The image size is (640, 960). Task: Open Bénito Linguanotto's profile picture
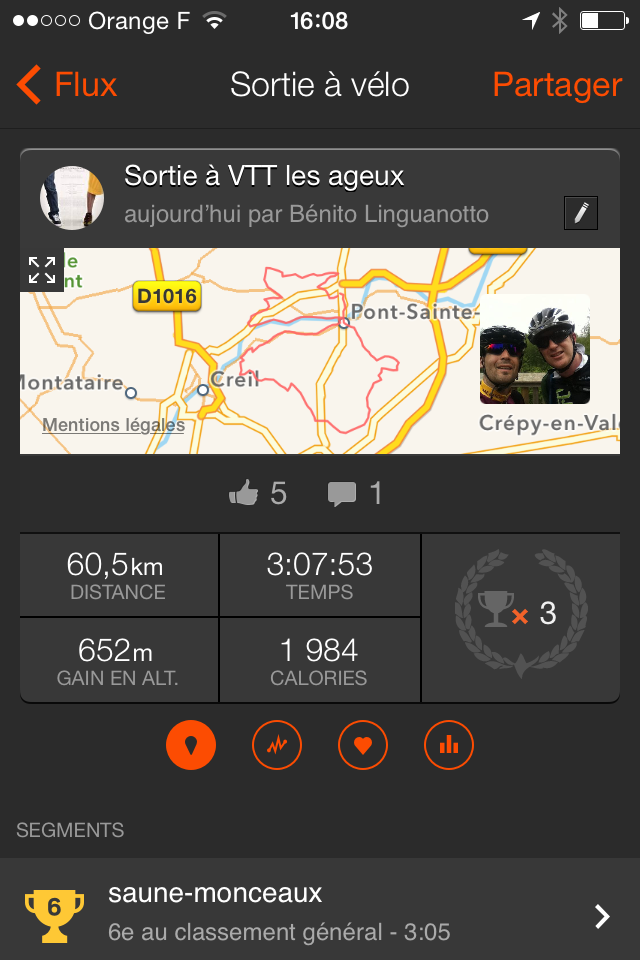pos(72,197)
